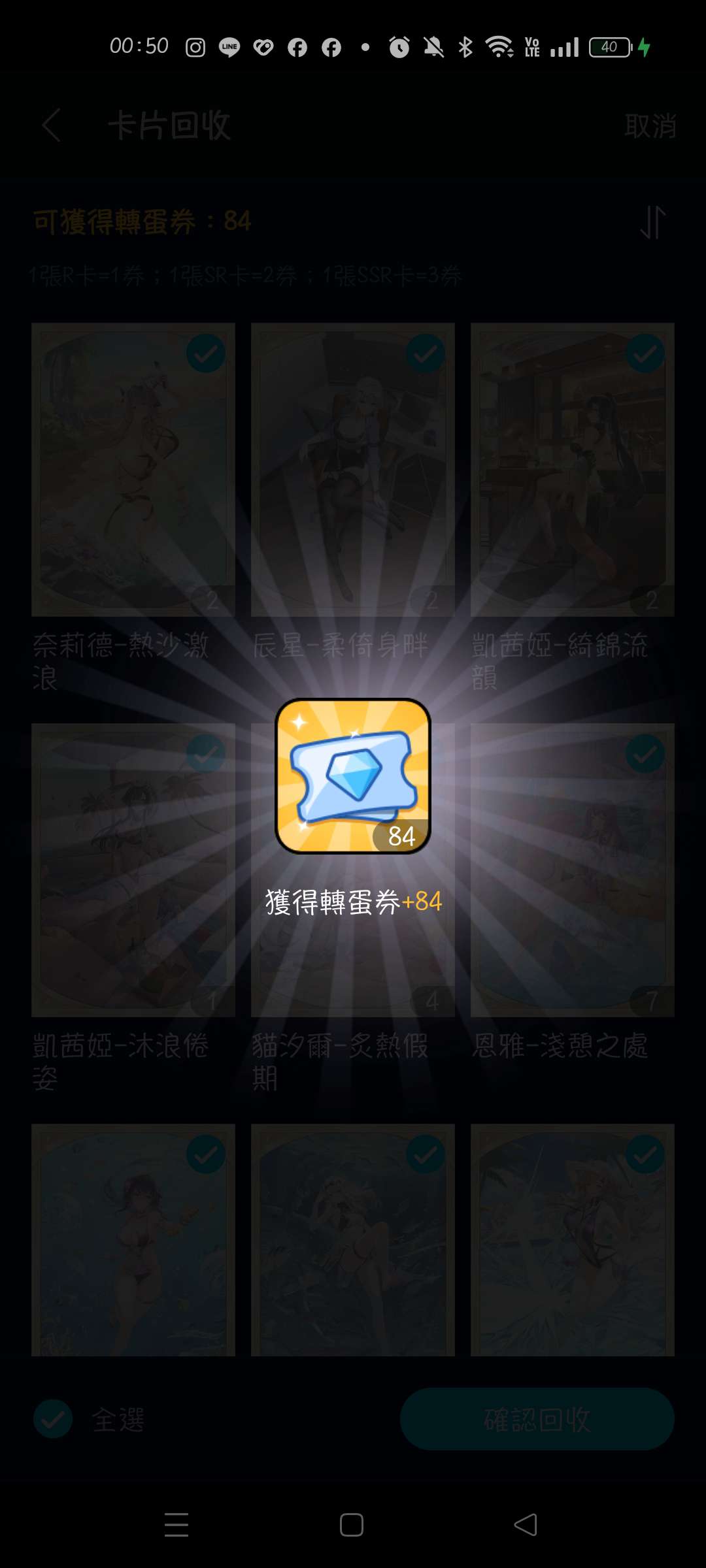Uncheck the 凱茜婭-綺錦流韻 card
Image resolution: width=706 pixels, height=1568 pixels.
[645, 353]
